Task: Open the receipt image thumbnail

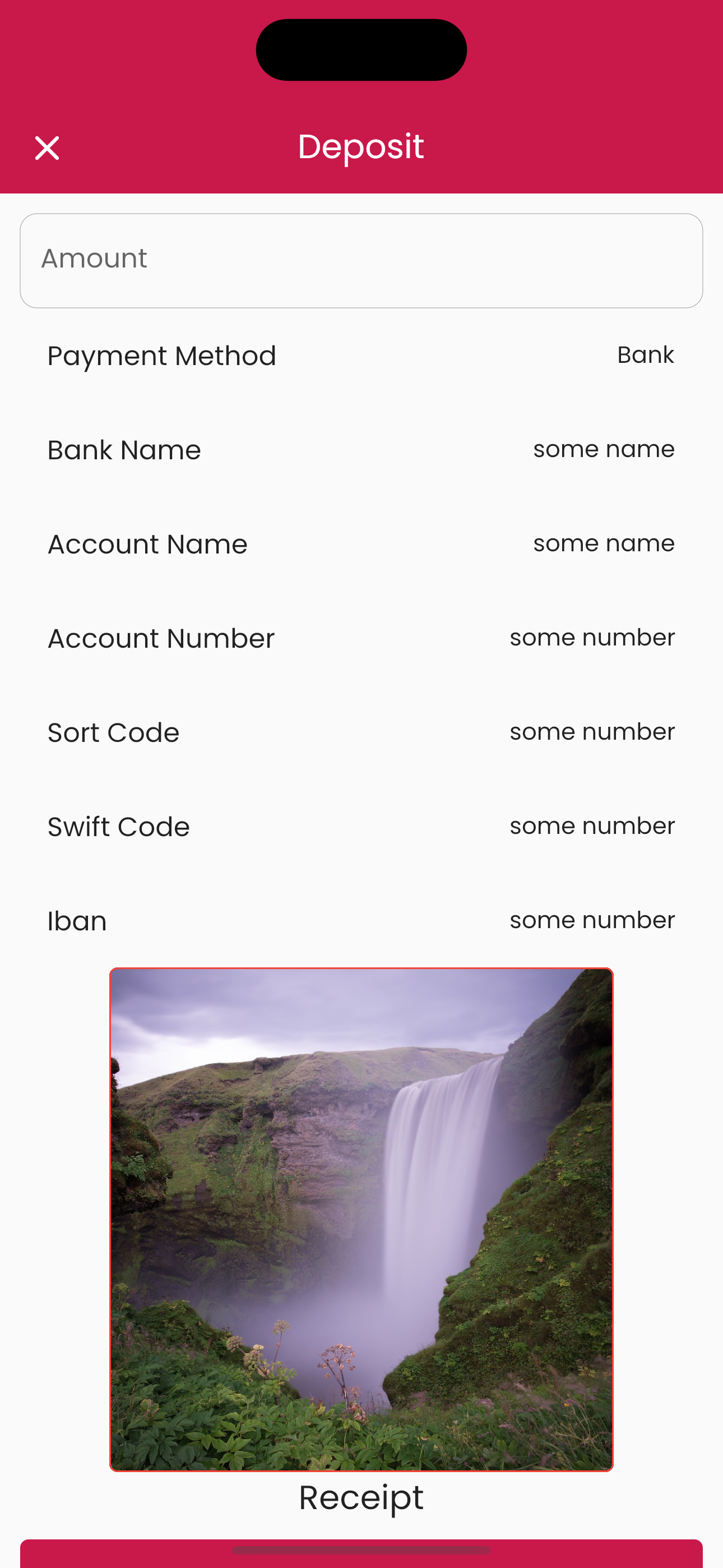Action: point(361,1219)
